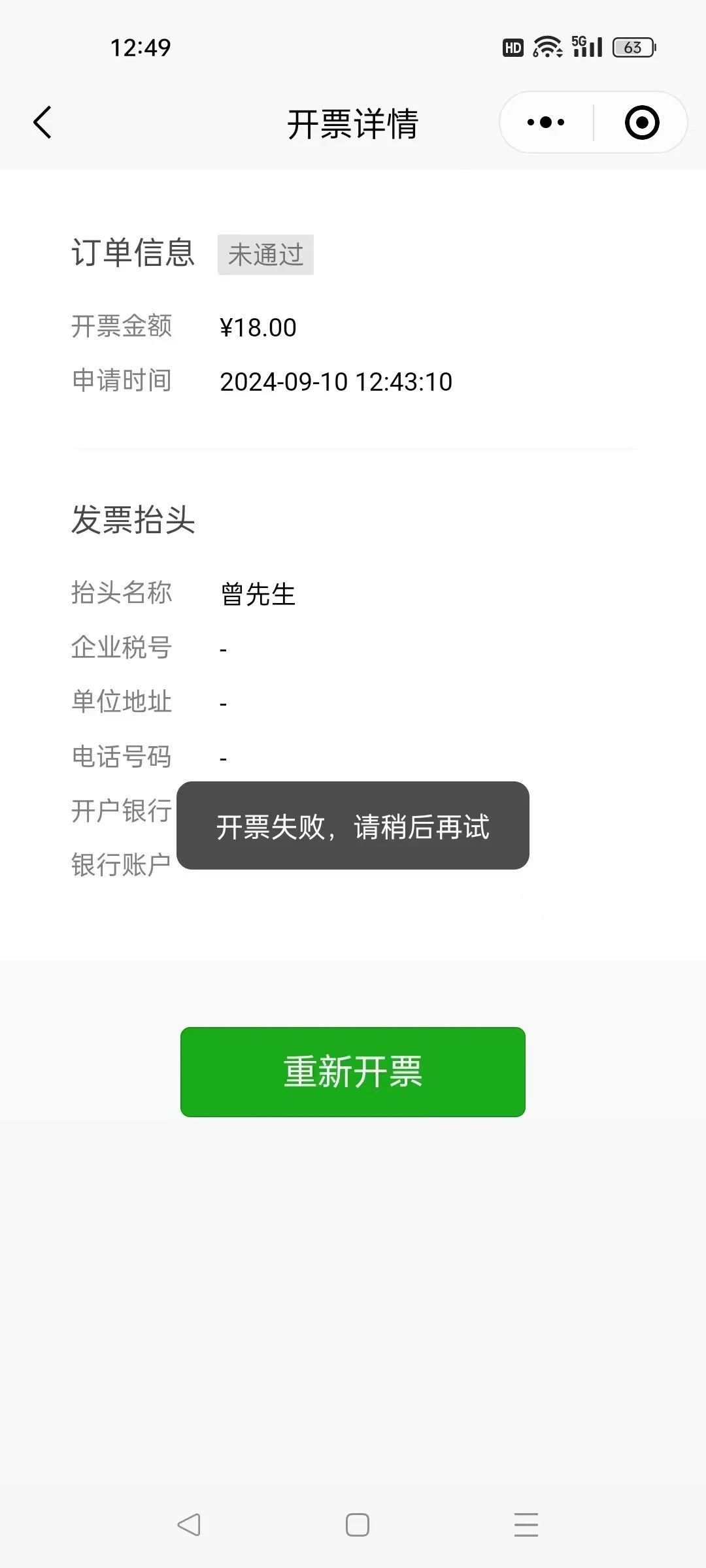Tap the 重新开票 button
Viewport: 706px width, 1568px height.
pyautogui.click(x=353, y=1071)
